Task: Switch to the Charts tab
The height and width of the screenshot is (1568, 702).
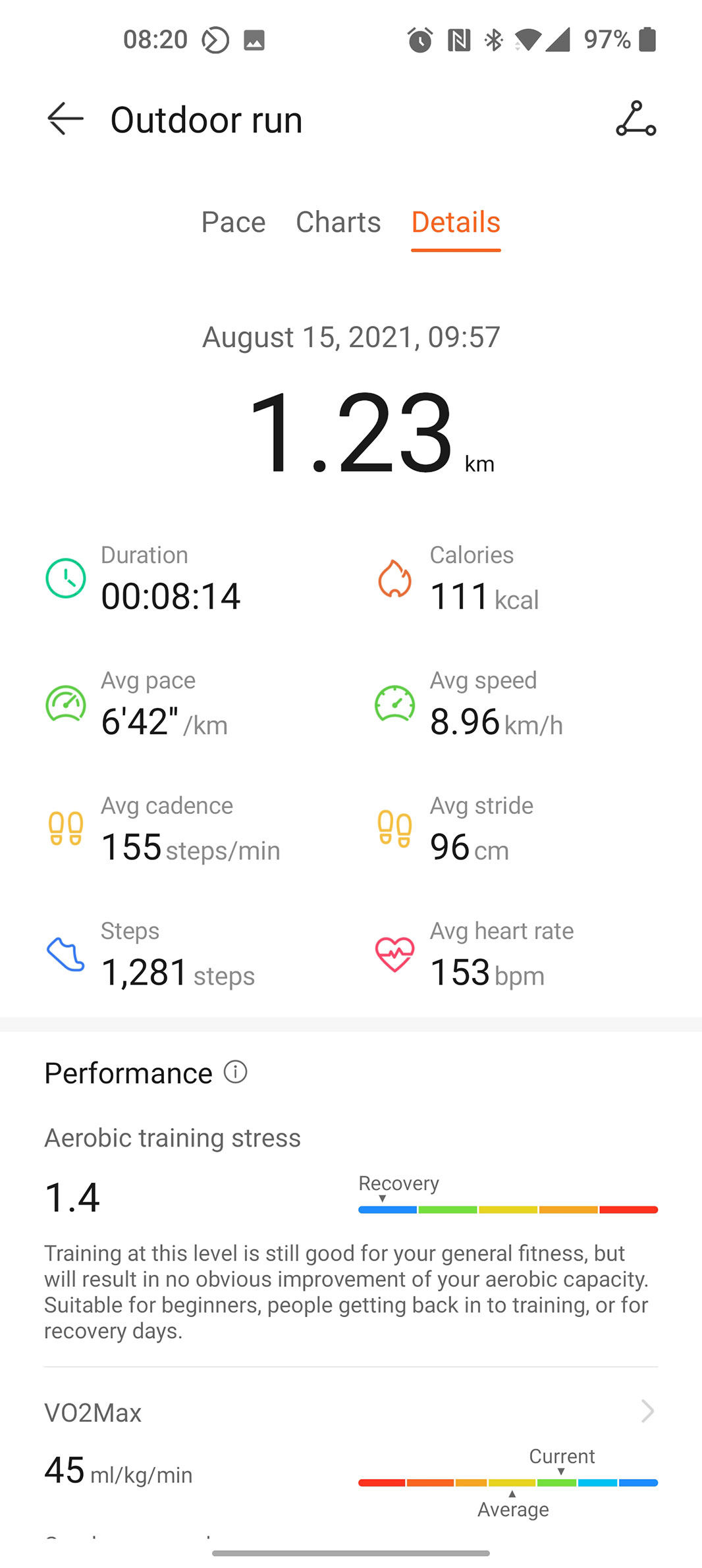Action: 338,222
